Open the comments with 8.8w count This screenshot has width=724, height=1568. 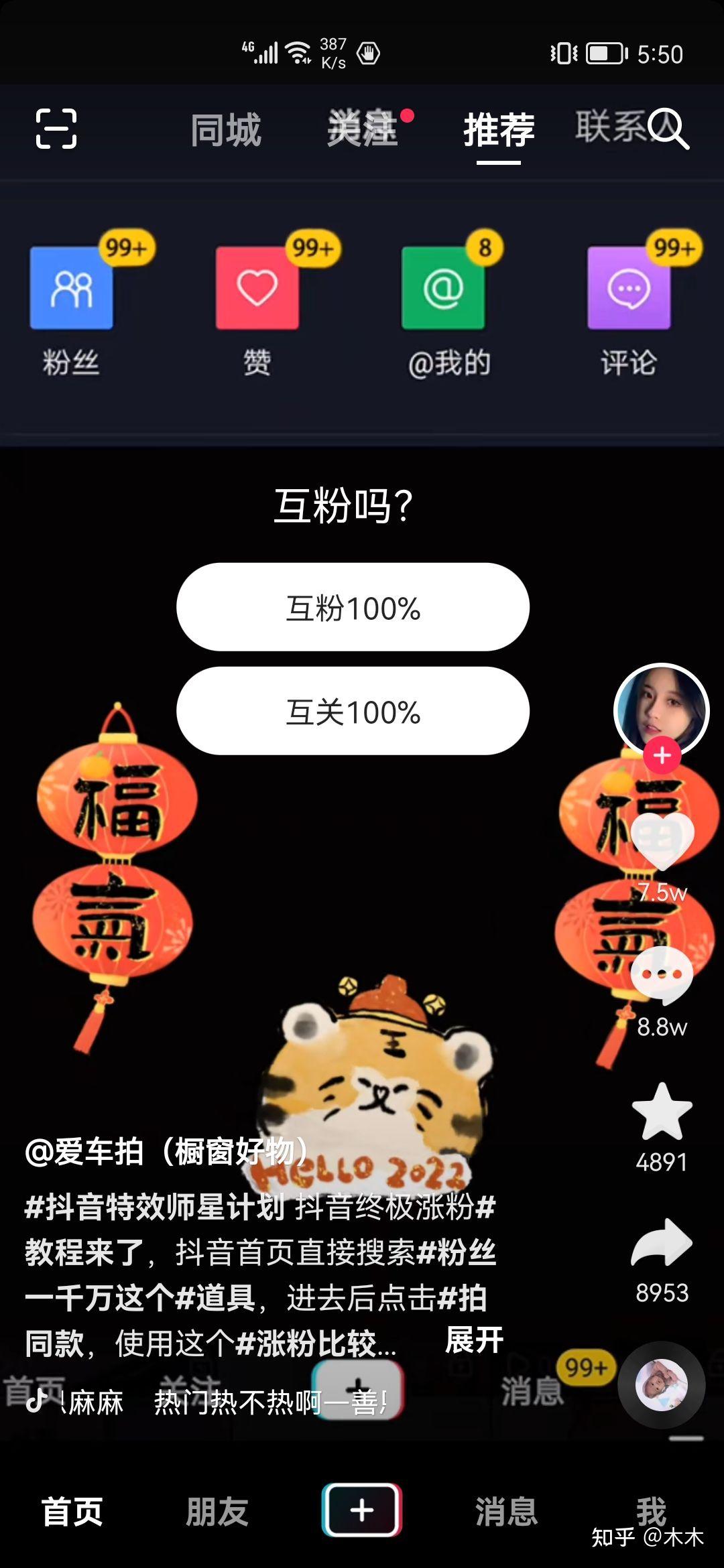tap(662, 976)
